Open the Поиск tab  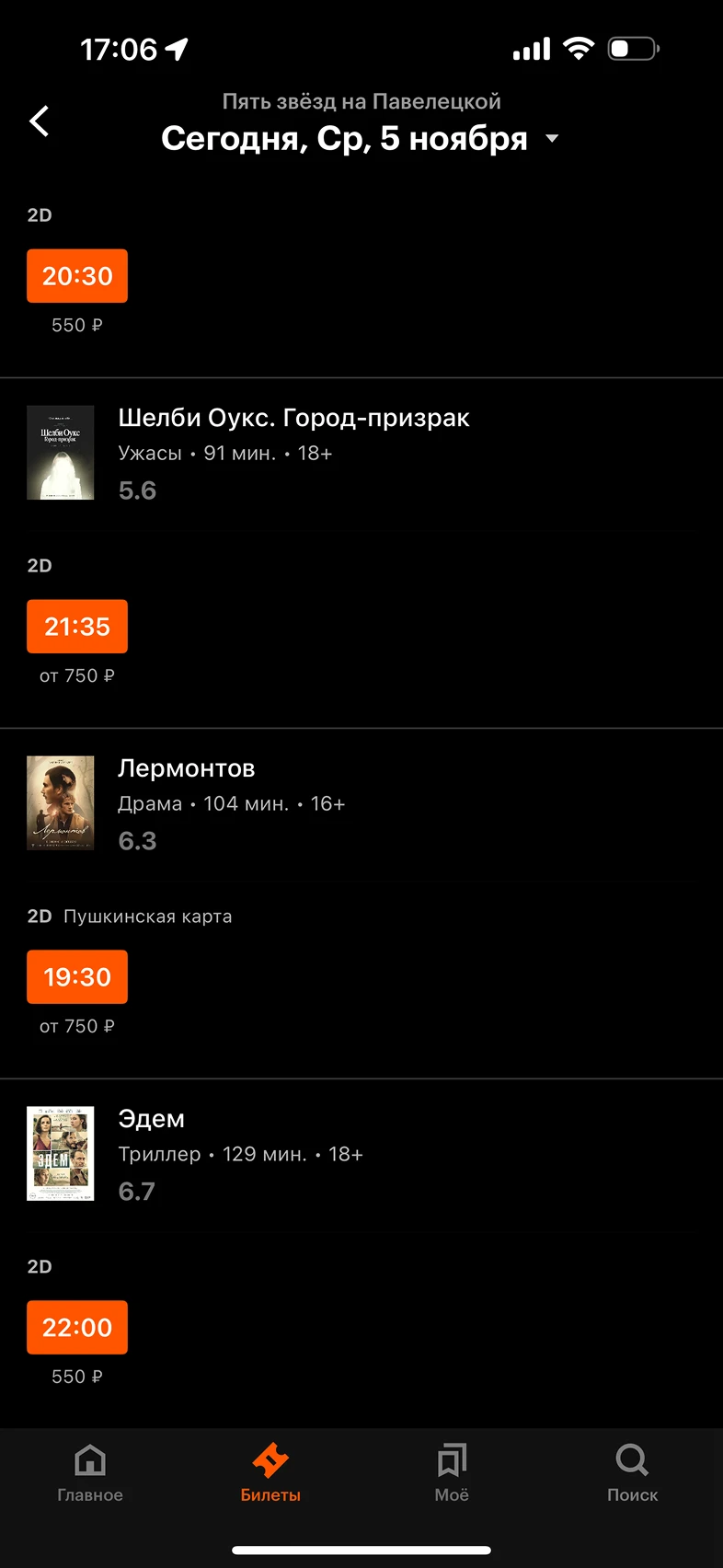click(x=632, y=1473)
